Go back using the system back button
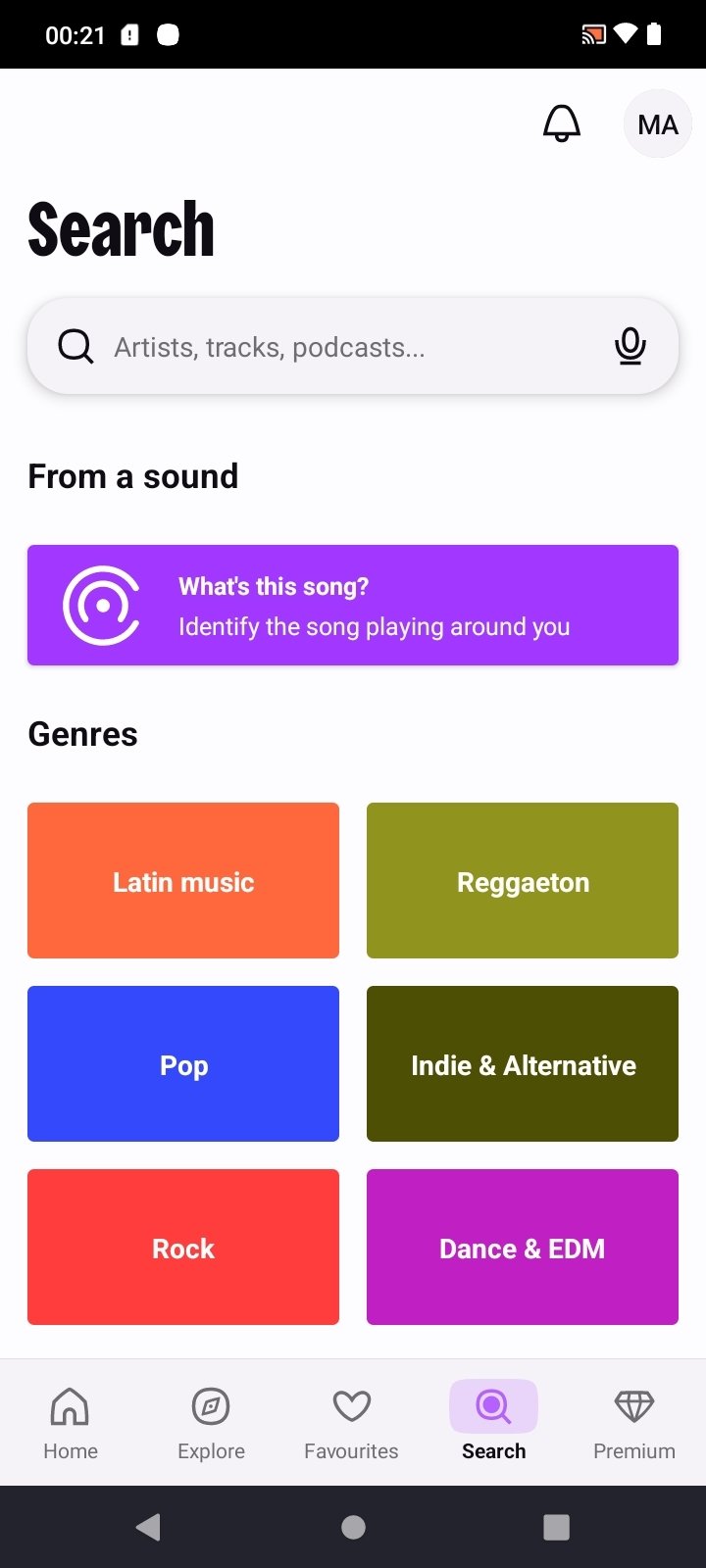This screenshot has height=1568, width=706. click(148, 1527)
